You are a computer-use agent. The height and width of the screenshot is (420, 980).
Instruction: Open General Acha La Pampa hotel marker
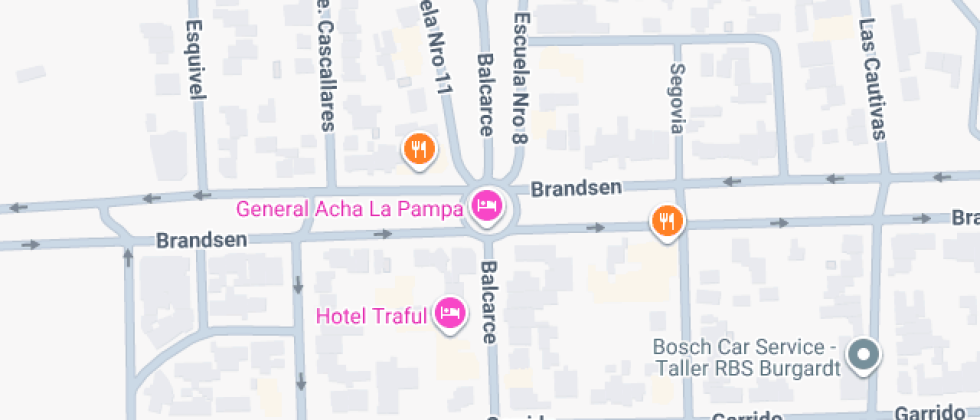(x=487, y=207)
